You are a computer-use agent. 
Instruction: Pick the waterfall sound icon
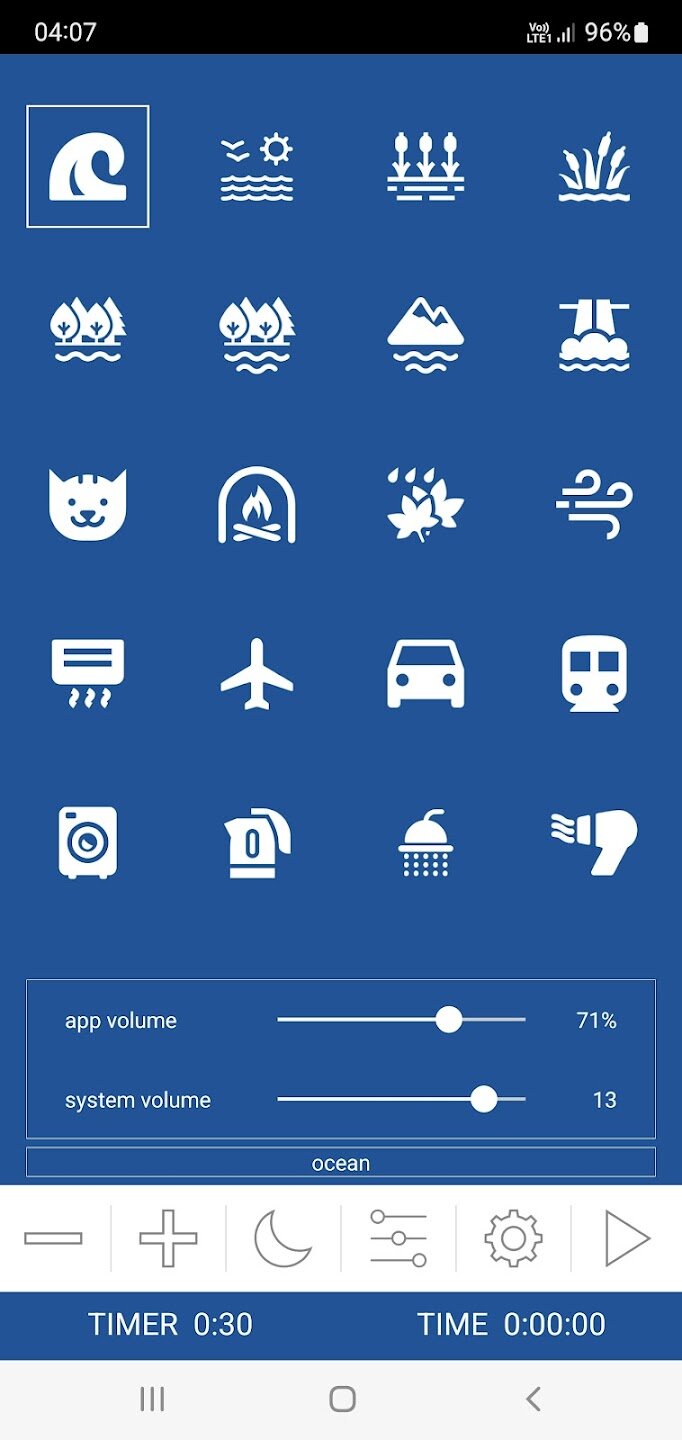pos(594,336)
